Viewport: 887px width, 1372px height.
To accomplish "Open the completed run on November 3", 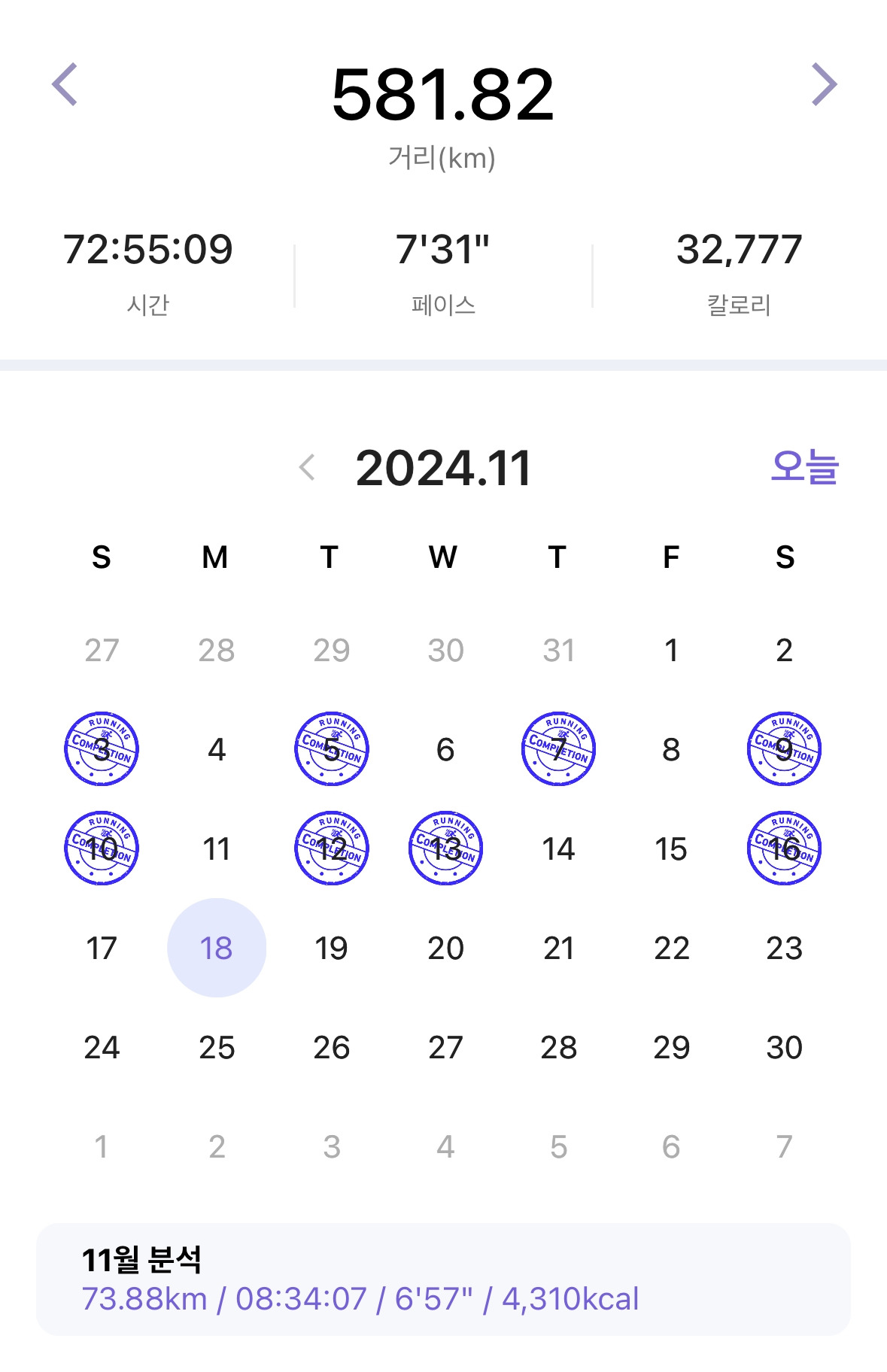I will 102,749.
